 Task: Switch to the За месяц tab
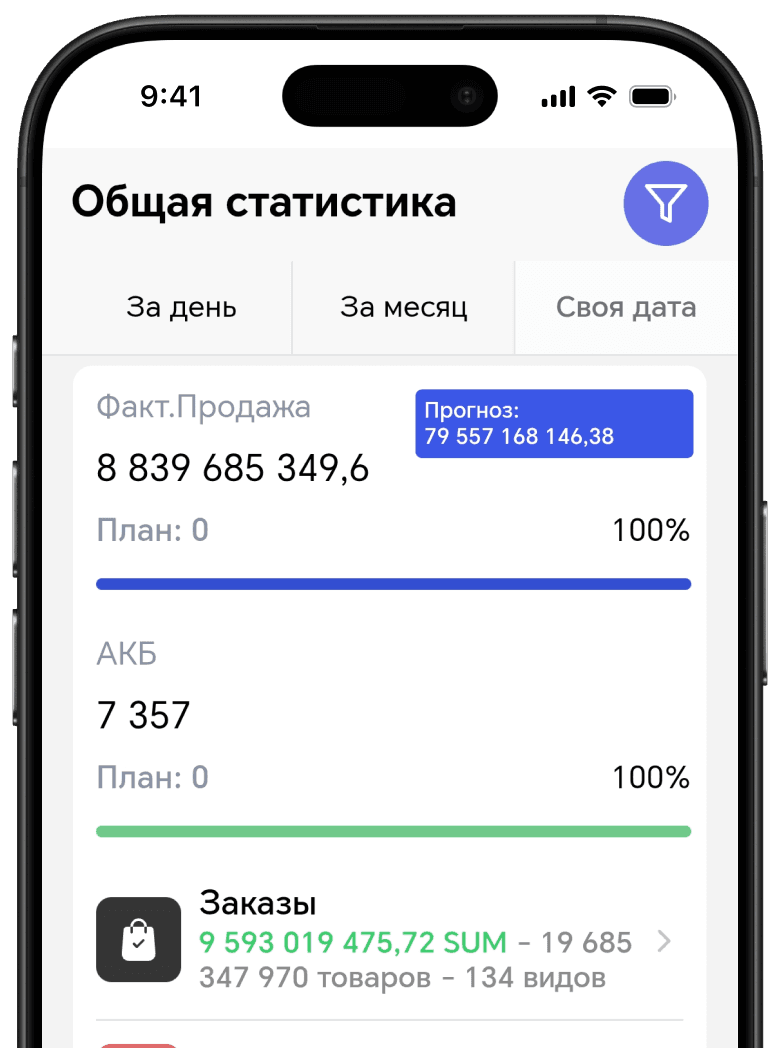403,307
